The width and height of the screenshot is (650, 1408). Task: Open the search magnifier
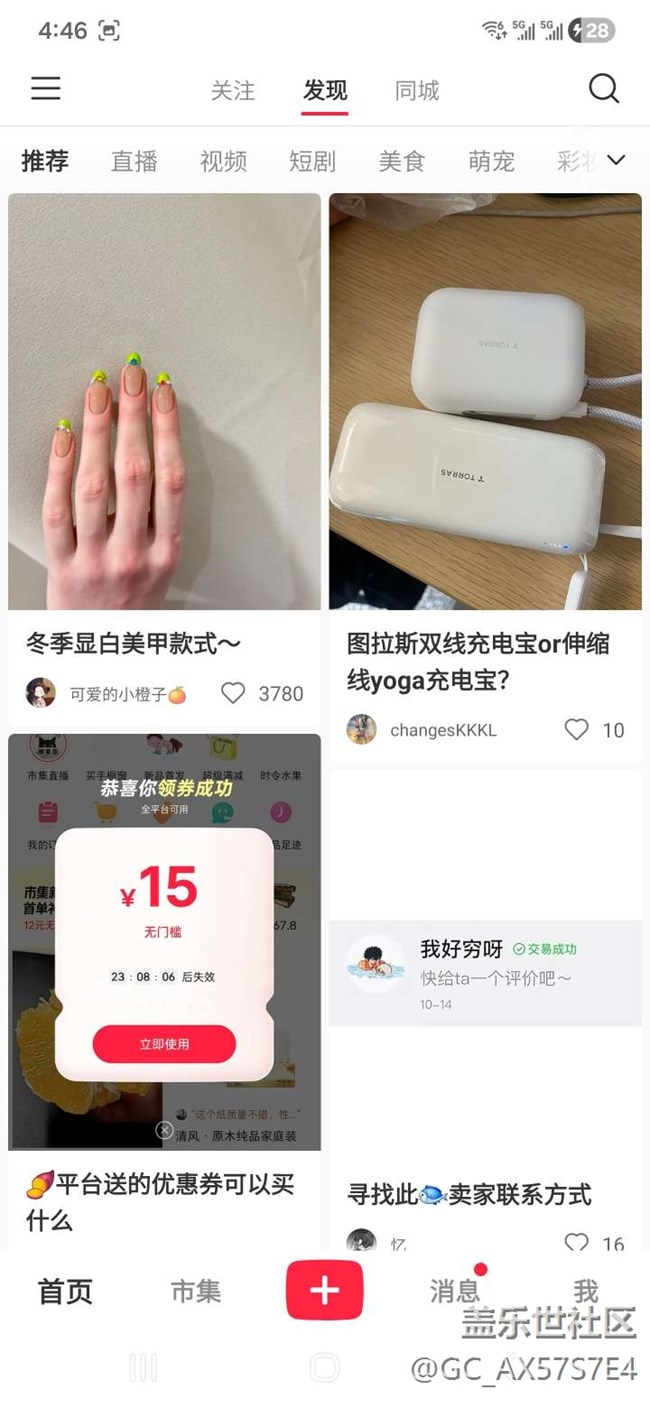[x=603, y=89]
